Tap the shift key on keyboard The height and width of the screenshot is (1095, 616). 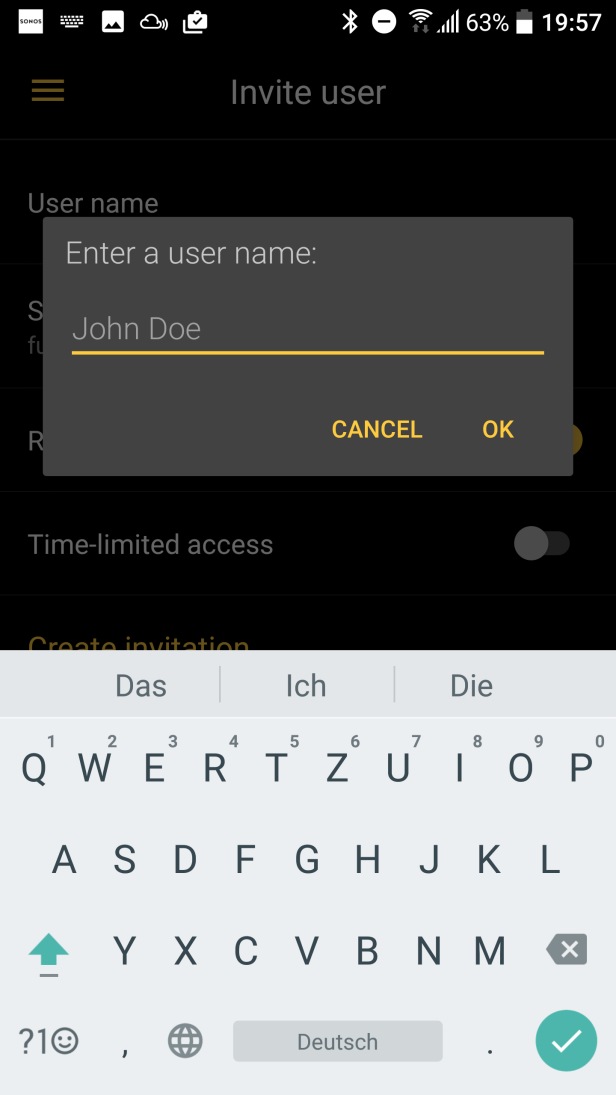[49, 953]
